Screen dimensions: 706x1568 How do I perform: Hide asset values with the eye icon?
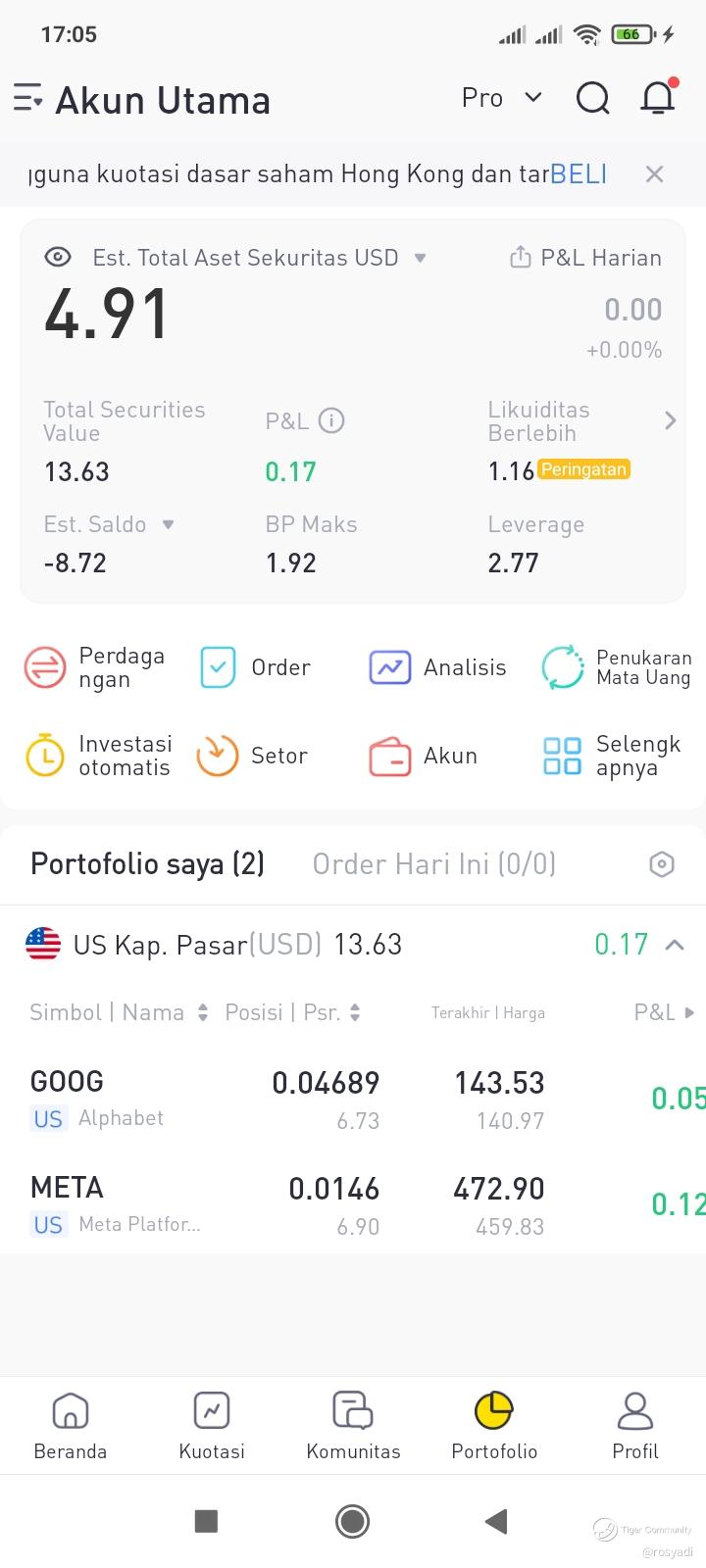pos(58,258)
